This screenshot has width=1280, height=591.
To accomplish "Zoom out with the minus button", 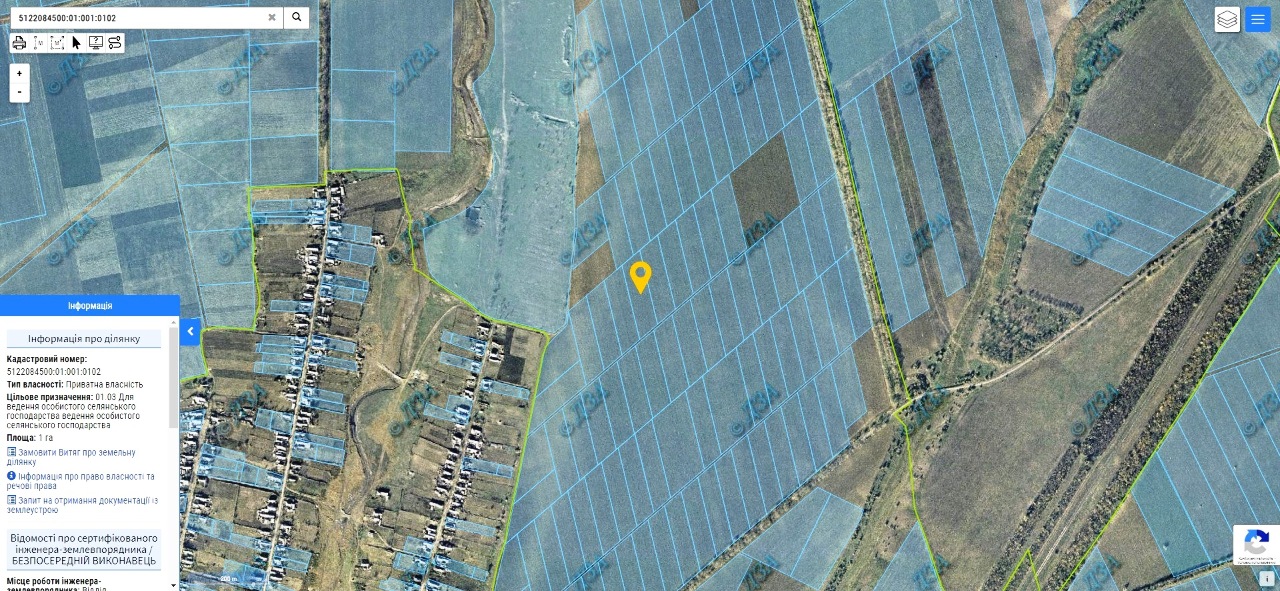I will tap(19, 92).
